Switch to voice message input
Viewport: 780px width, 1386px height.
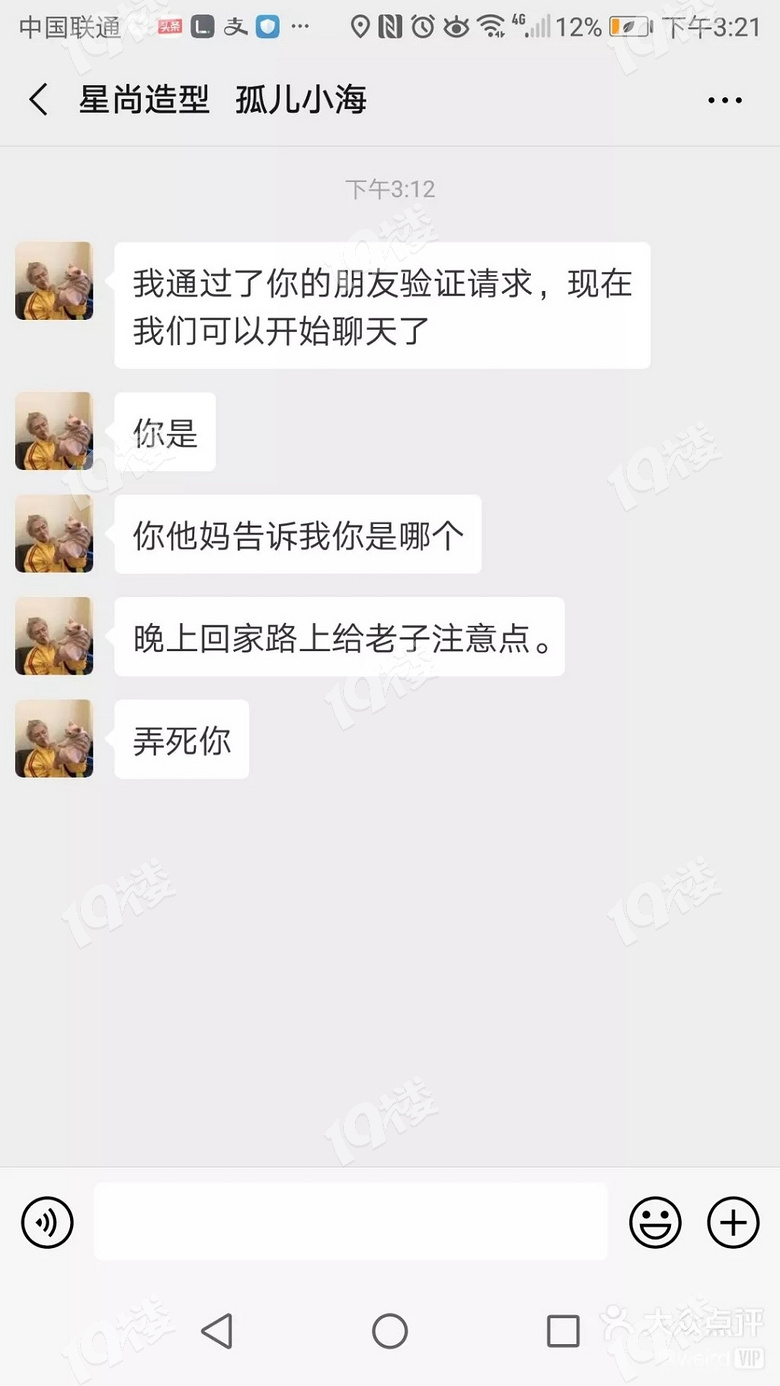[47, 1222]
